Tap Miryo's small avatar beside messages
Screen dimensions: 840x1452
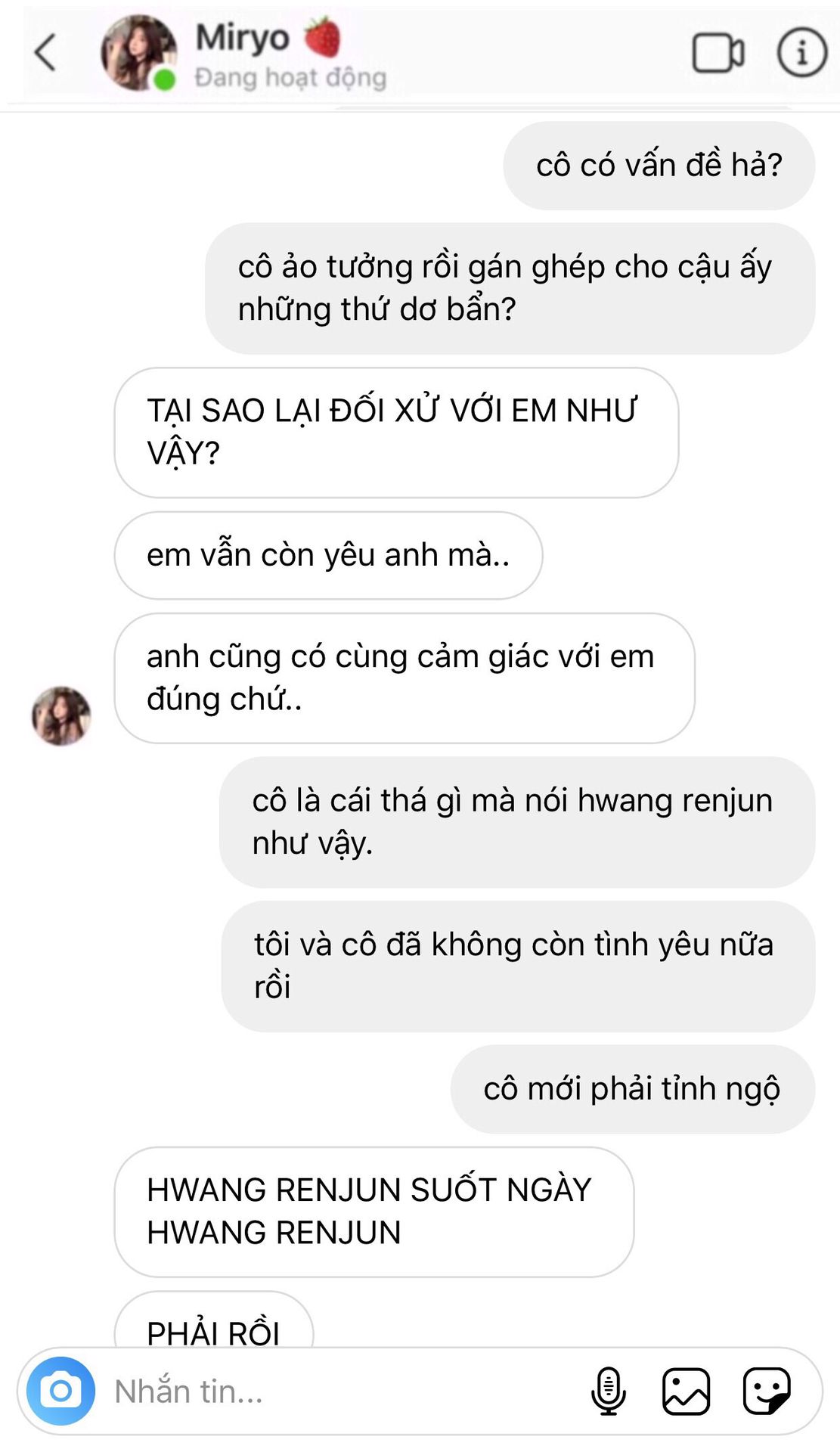click(x=61, y=715)
